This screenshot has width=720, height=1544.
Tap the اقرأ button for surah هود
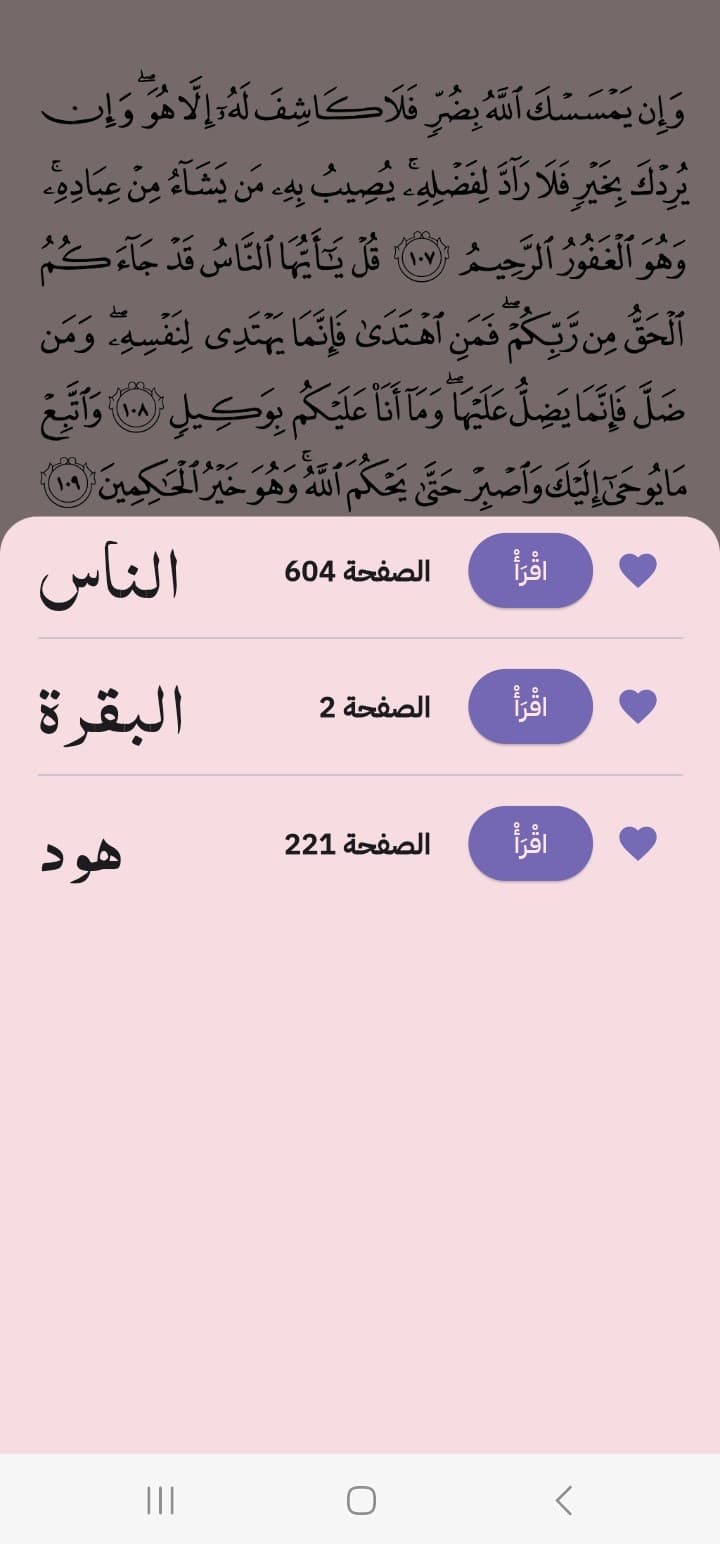pyautogui.click(x=530, y=843)
